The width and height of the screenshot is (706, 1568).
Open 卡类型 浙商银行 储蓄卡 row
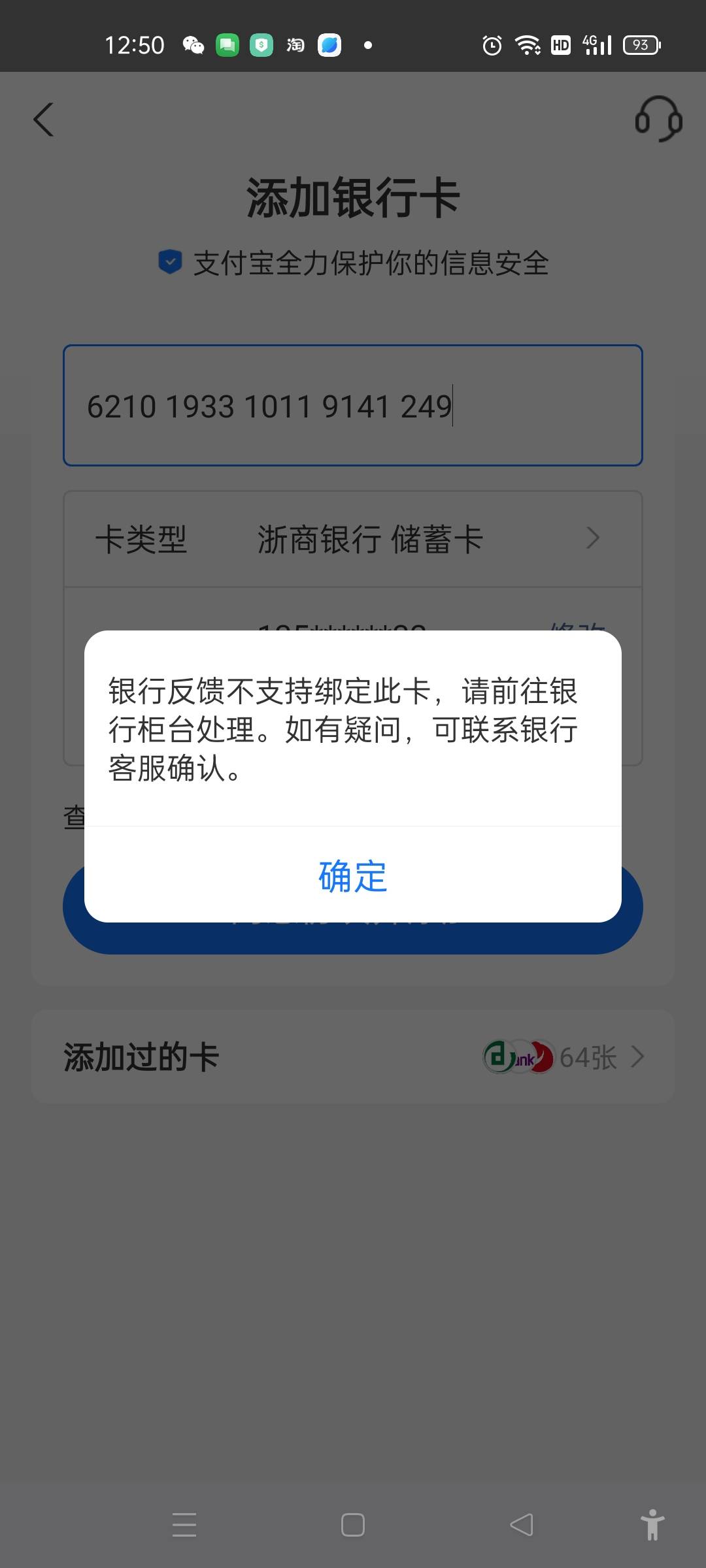point(353,540)
